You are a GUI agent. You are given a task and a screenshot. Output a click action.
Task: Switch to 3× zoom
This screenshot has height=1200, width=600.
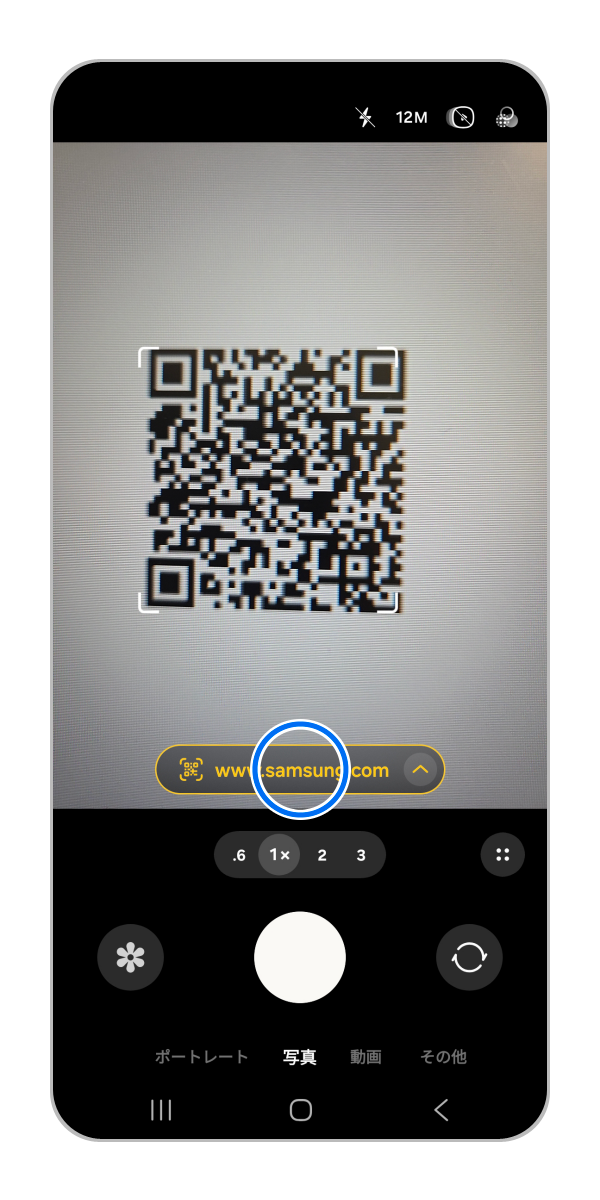coord(361,856)
